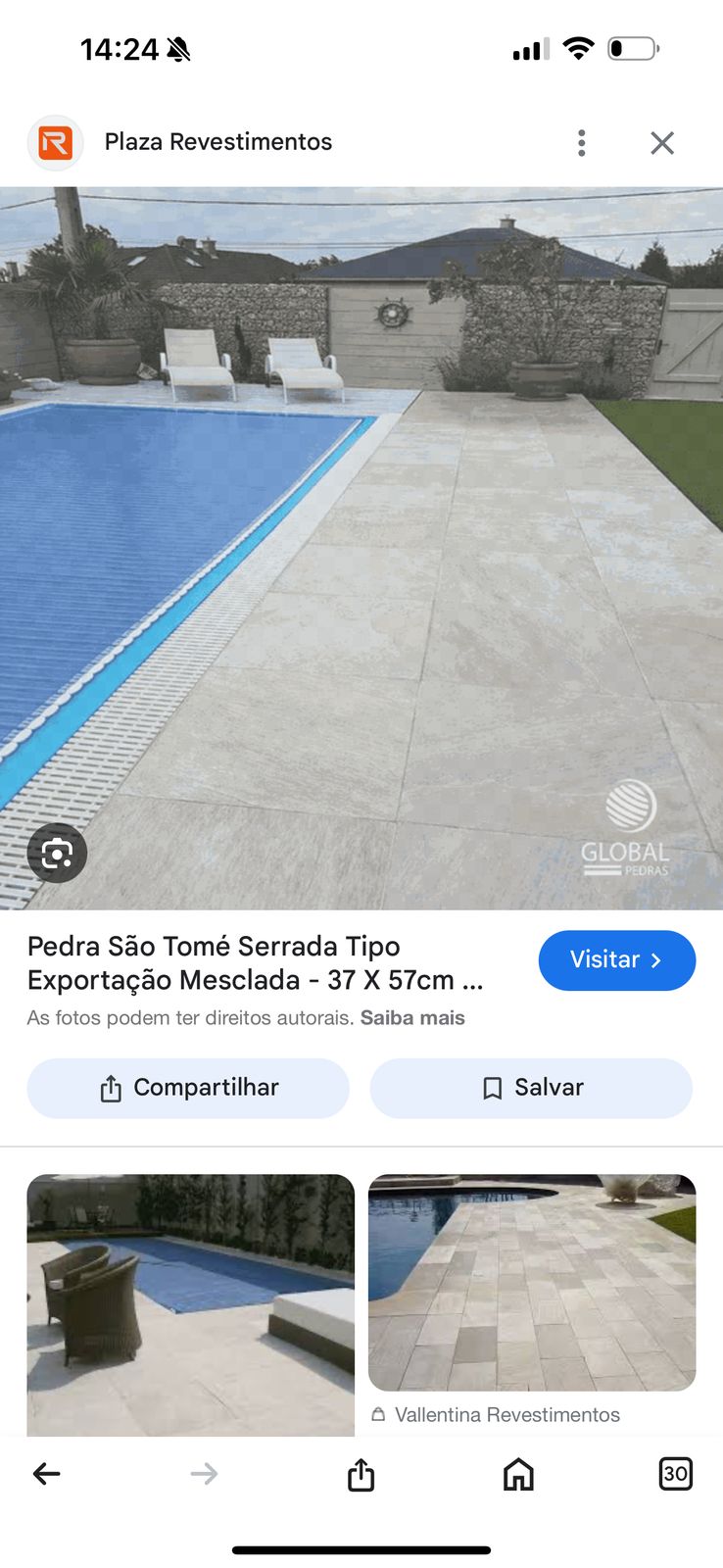The width and height of the screenshot is (723, 1568).
Task: Open the Vallentina Revestimentos related image
Action: tap(532, 1282)
